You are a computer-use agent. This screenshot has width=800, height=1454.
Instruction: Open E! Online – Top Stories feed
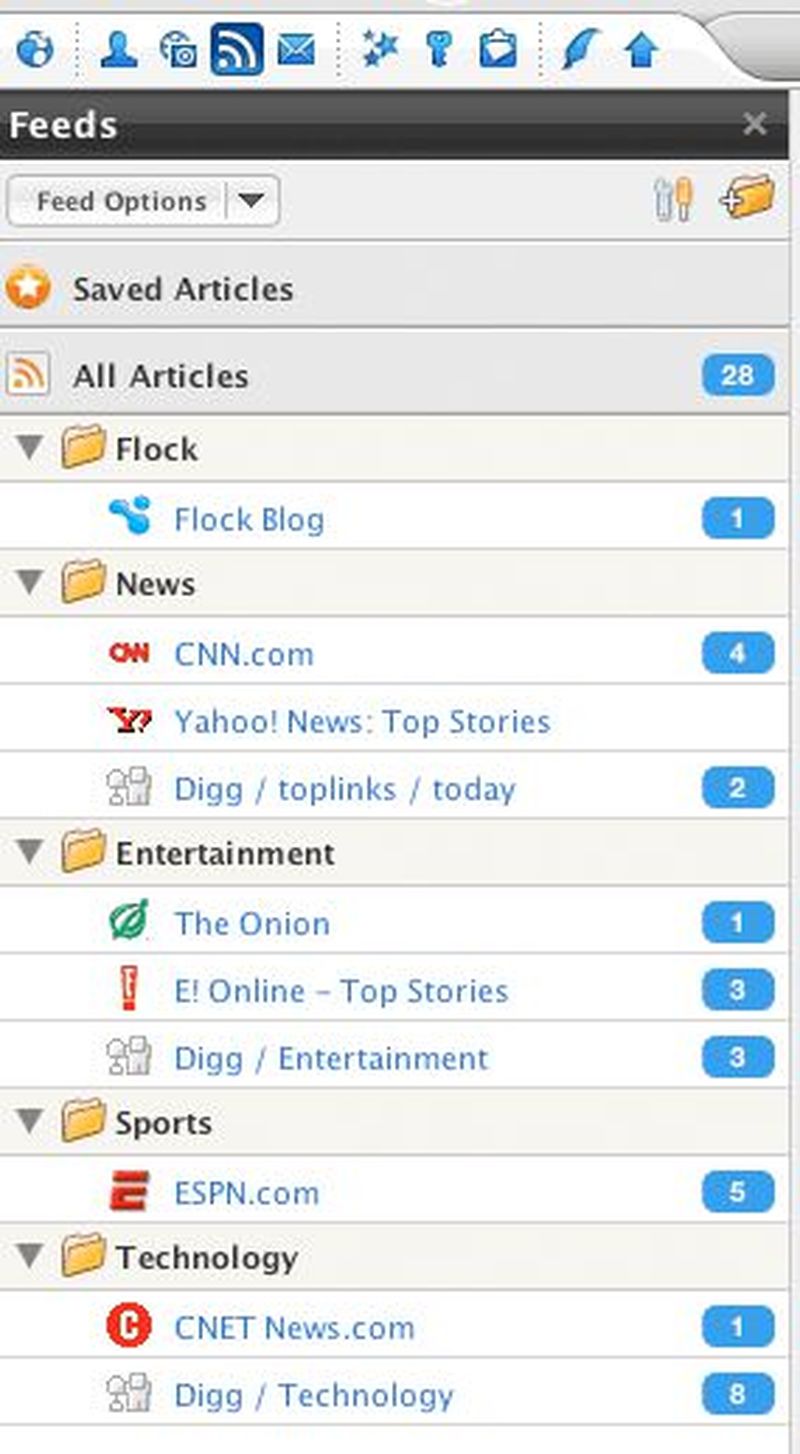click(x=340, y=991)
